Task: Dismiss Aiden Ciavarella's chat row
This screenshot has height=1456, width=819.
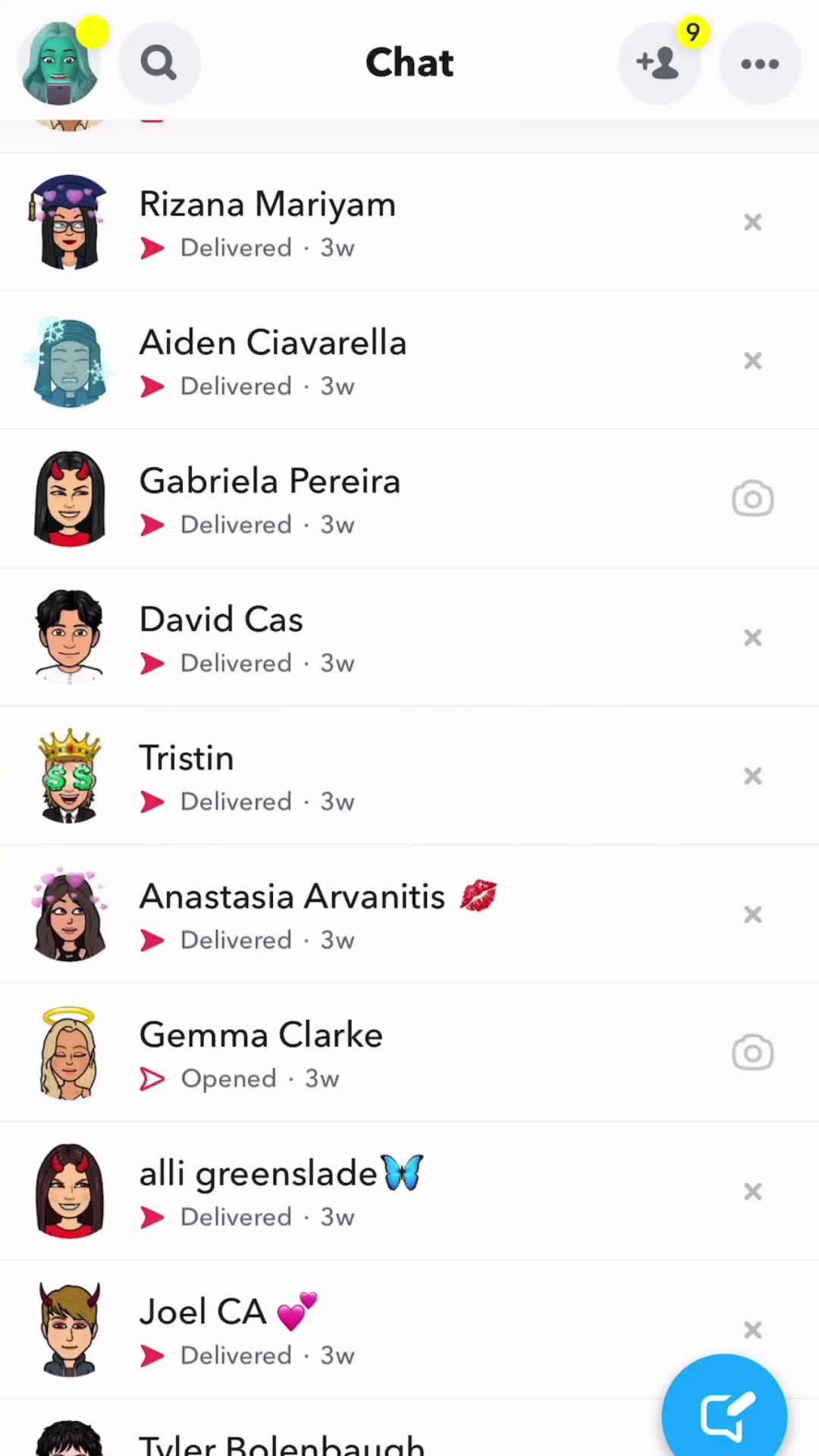Action: point(752,361)
